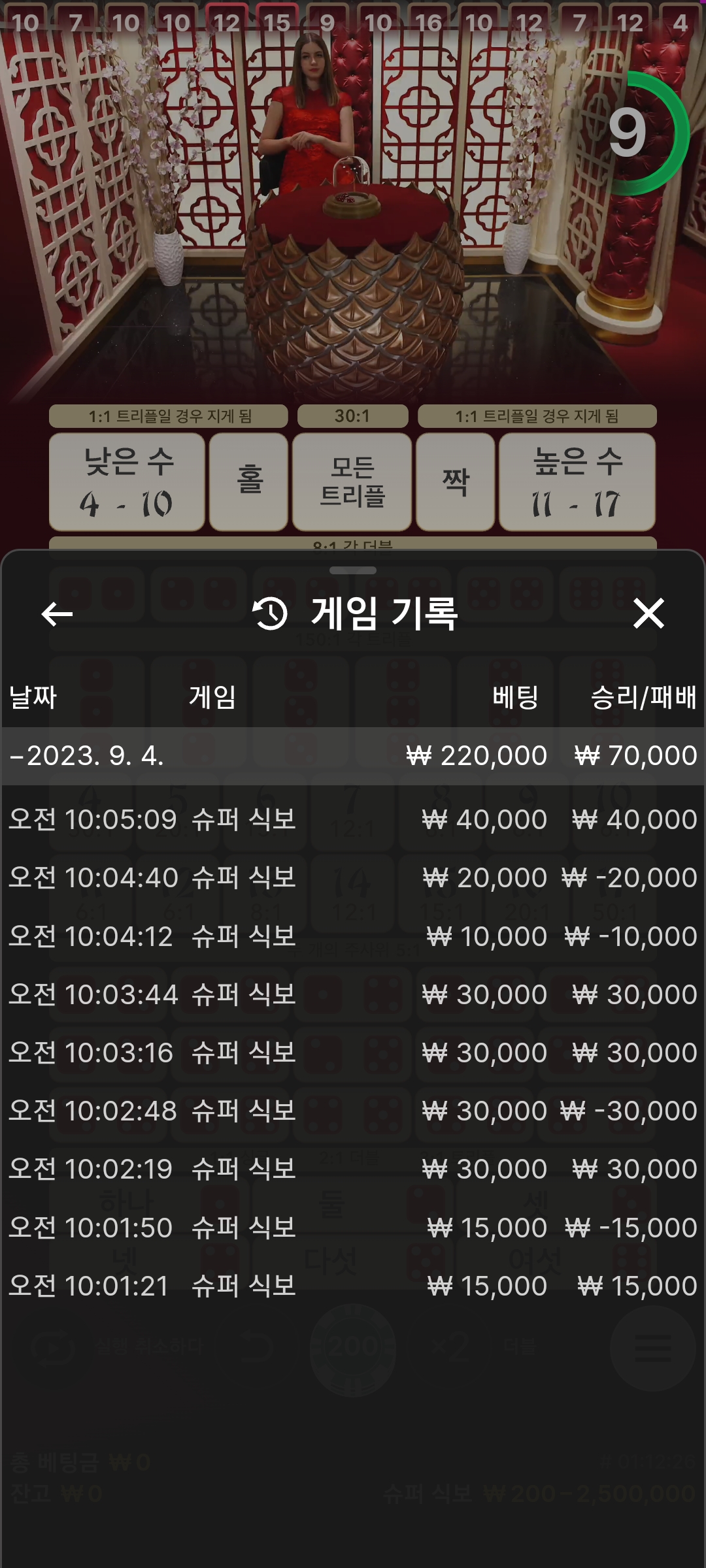706x1568 pixels.
Task: Bet on 홀 (odd)
Action: (249, 482)
